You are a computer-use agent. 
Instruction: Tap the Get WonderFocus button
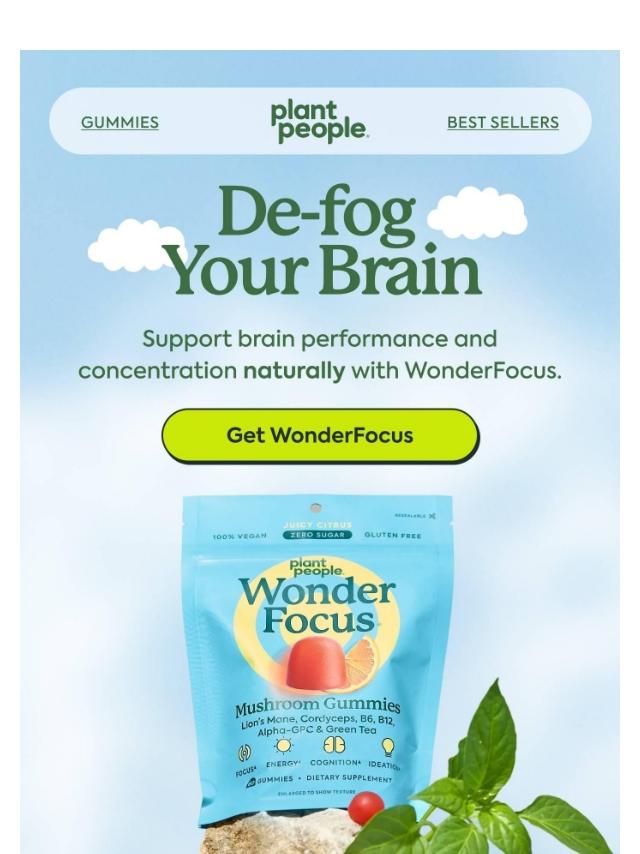(320, 435)
